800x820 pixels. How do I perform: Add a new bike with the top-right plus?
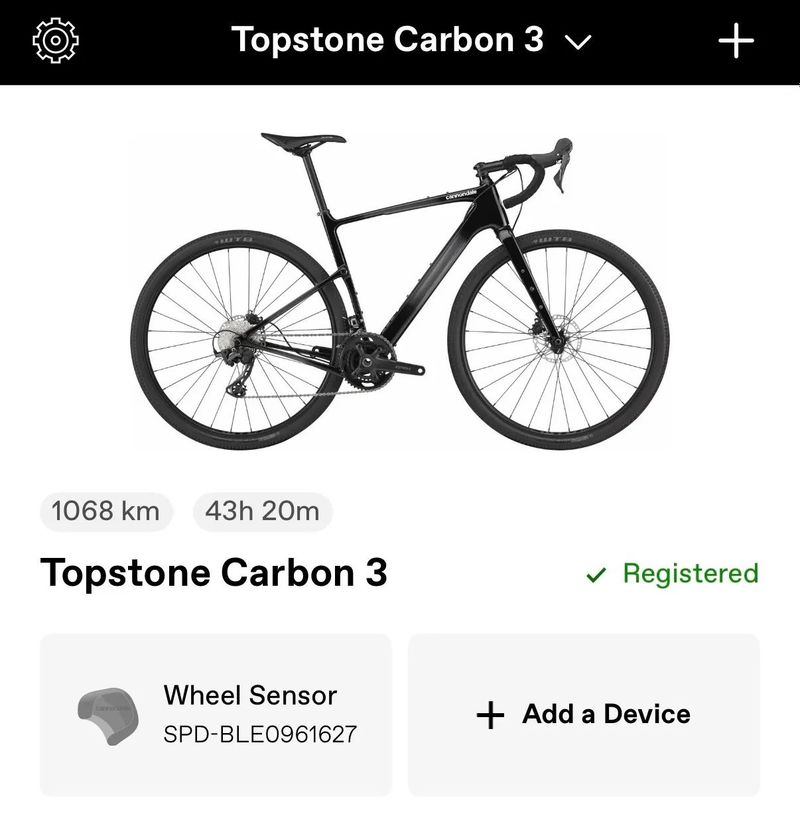click(x=736, y=42)
